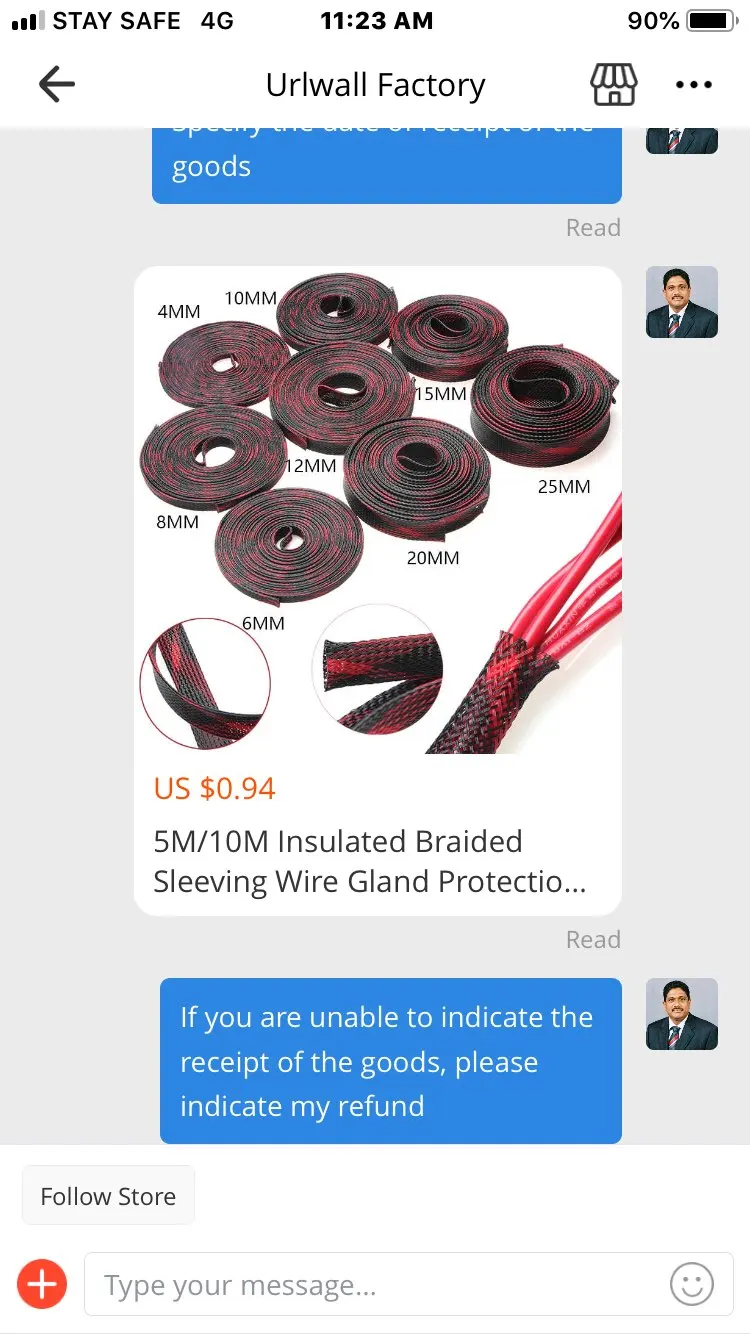This screenshot has width=750, height=1334.
Task: Open the emoji picker
Action: pyautogui.click(x=691, y=1284)
